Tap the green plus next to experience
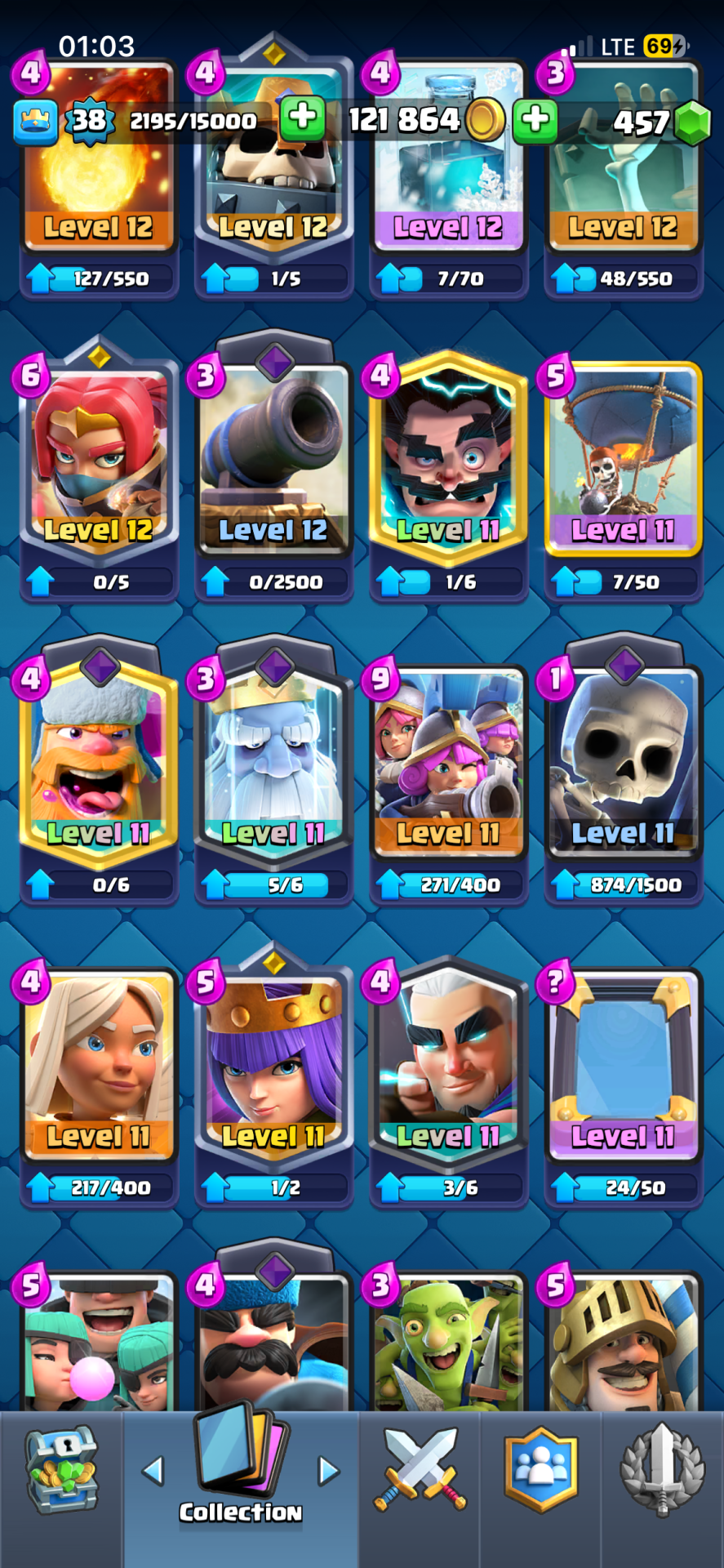The width and height of the screenshot is (724, 1568). (303, 119)
